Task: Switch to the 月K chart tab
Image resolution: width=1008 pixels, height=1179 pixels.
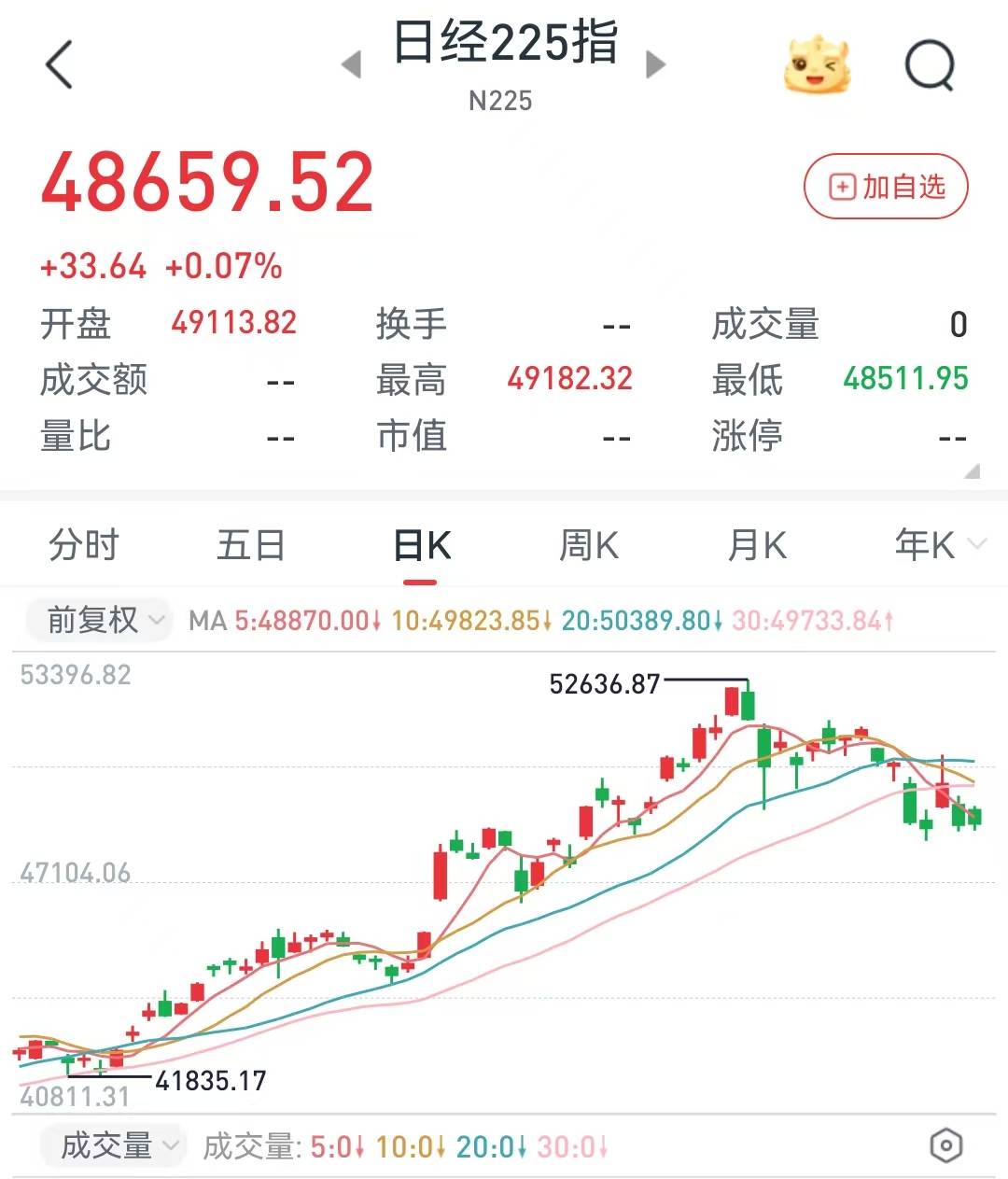Action: tap(757, 545)
